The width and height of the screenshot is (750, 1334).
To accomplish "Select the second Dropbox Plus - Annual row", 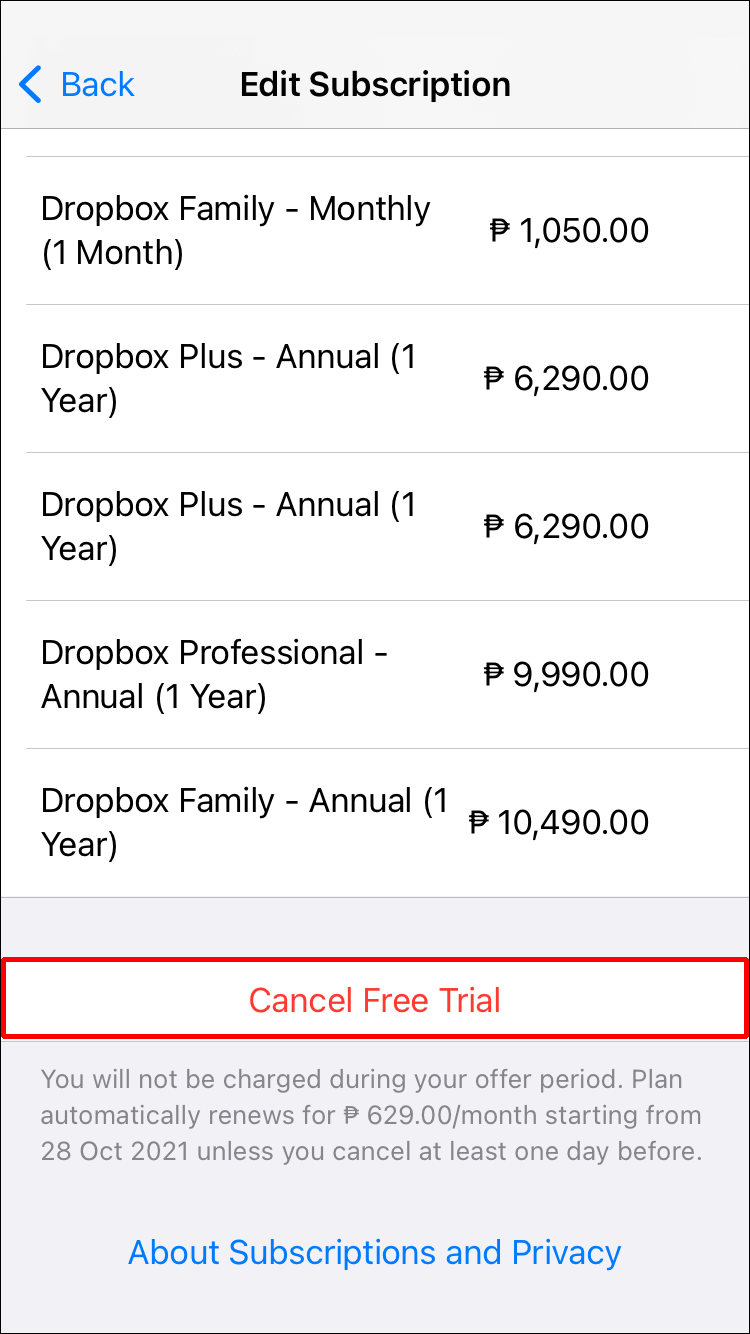I will click(228, 526).
